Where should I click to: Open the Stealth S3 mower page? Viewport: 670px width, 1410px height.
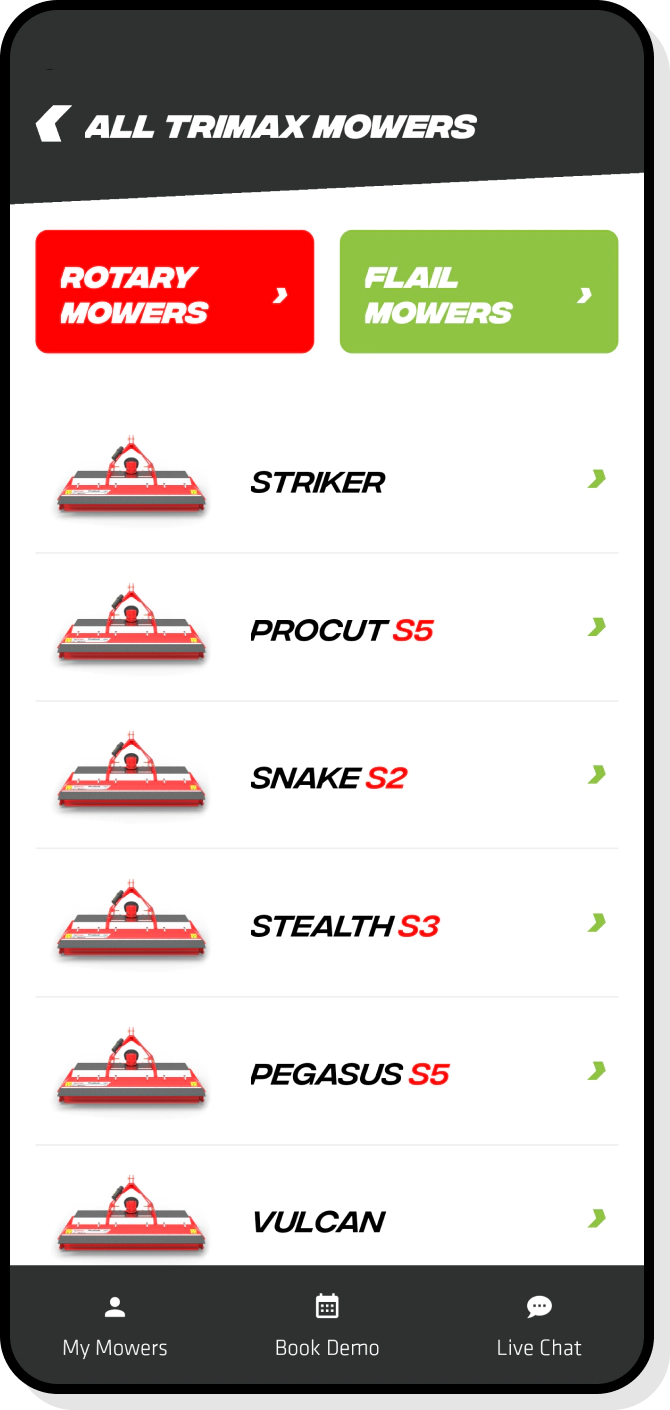327,925
